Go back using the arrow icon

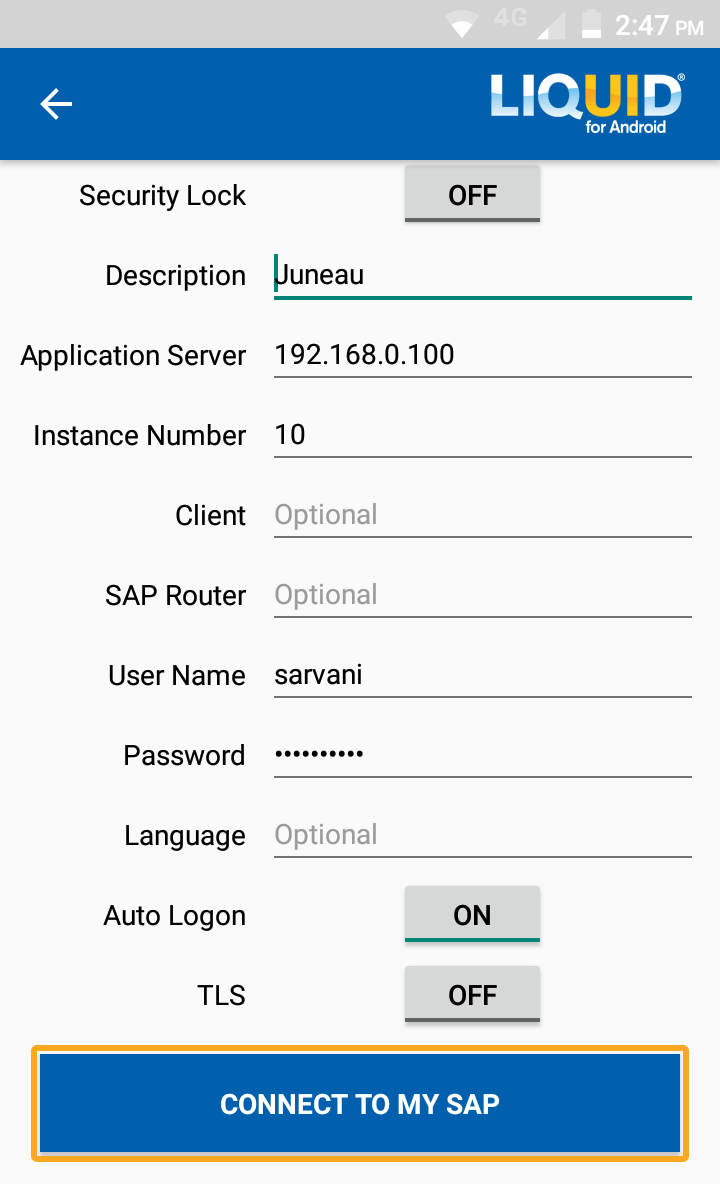coord(56,104)
